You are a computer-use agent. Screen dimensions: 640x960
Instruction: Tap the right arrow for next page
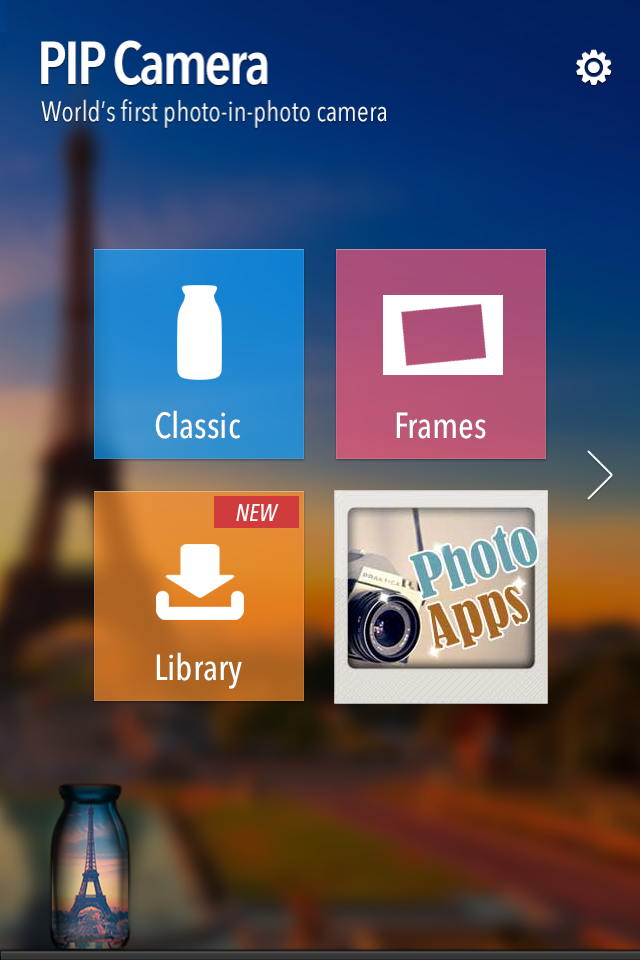(x=599, y=475)
